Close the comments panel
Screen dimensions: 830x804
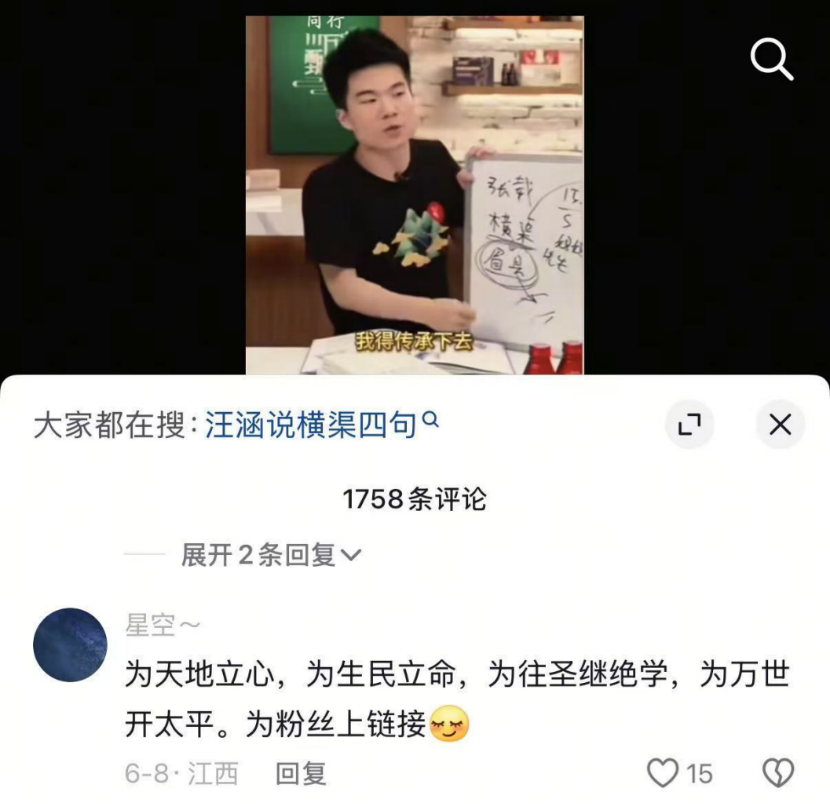pos(780,425)
